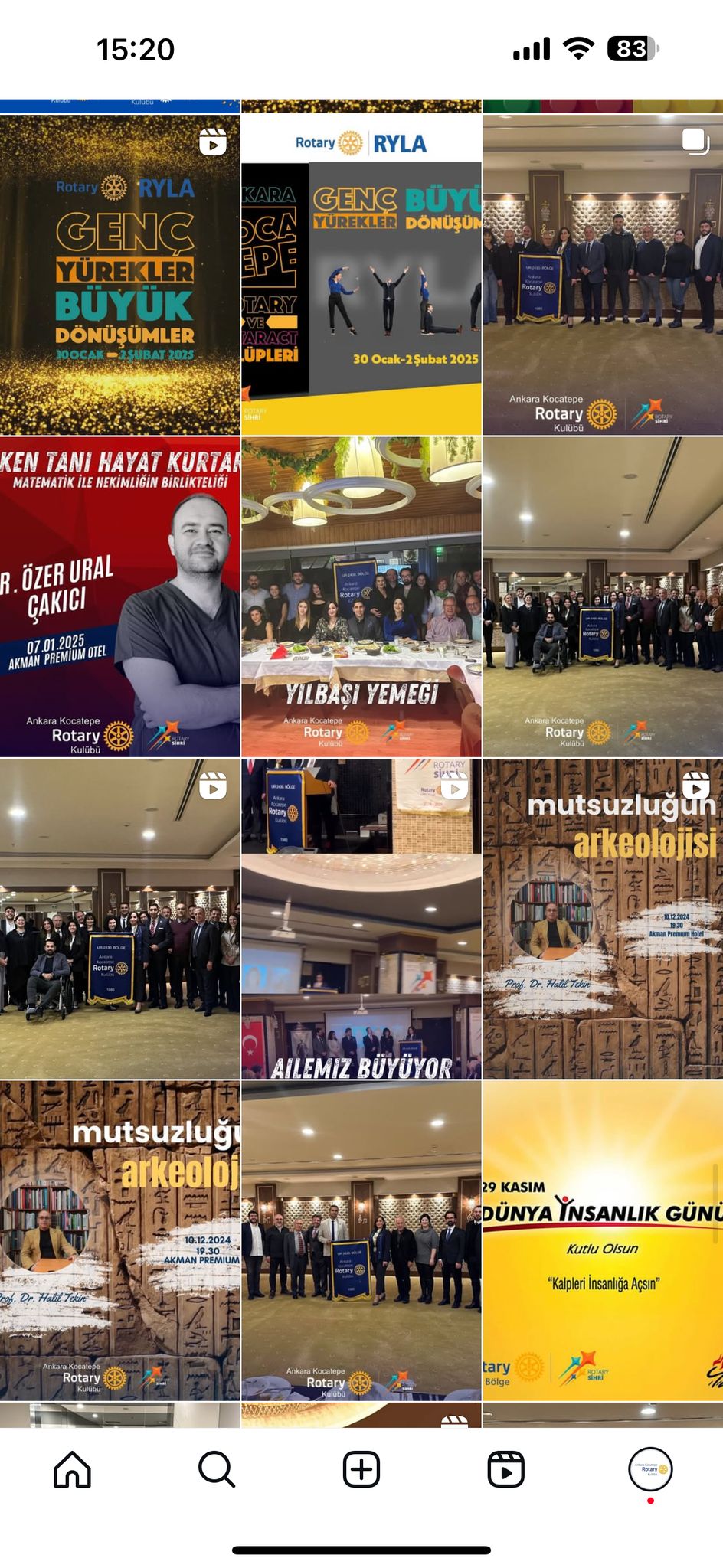Create a new post with plus button
The image size is (723, 1568).
pos(361,1469)
